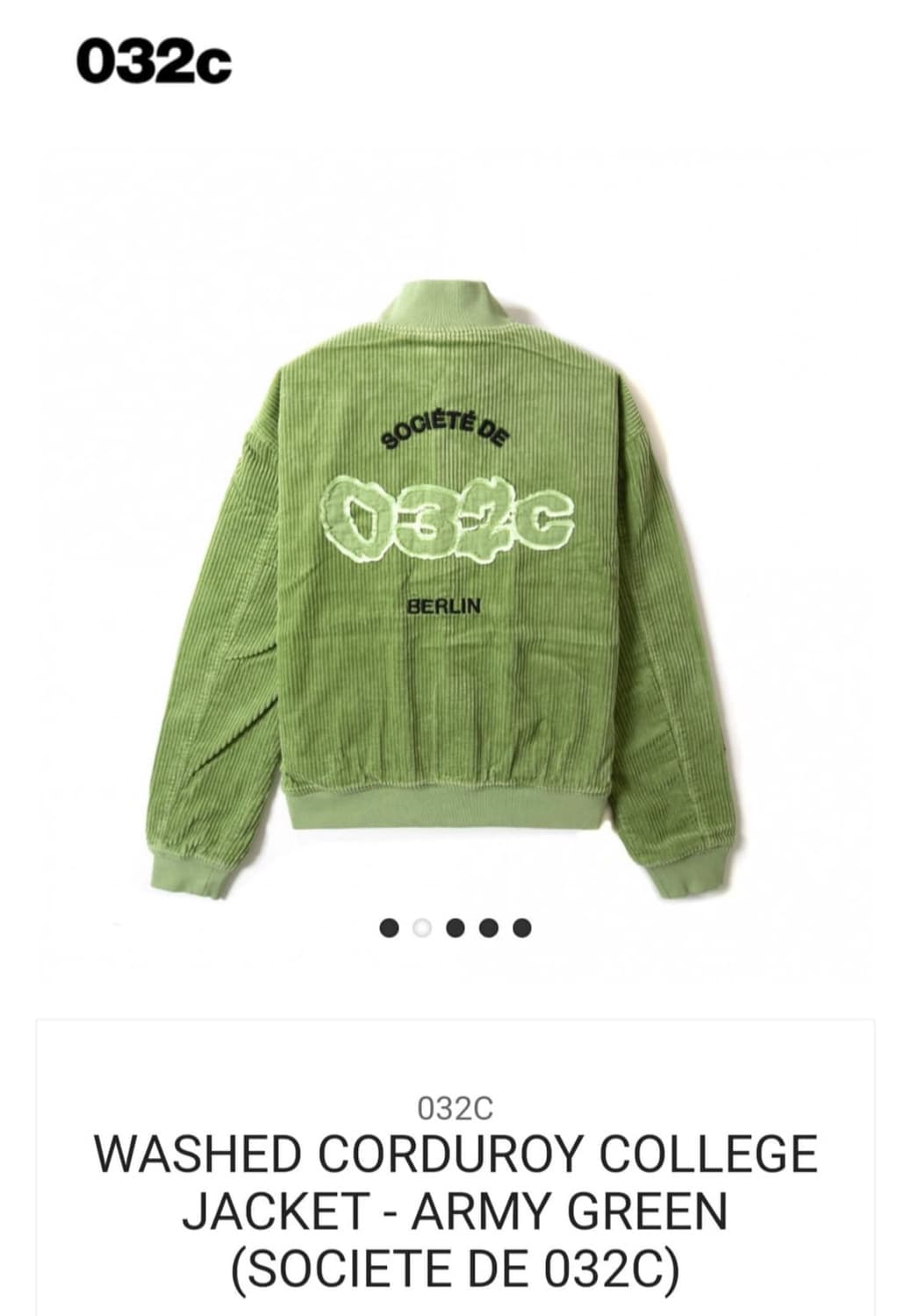
Task: Click the BERLIN text on the jacket image
Action: [x=446, y=606]
